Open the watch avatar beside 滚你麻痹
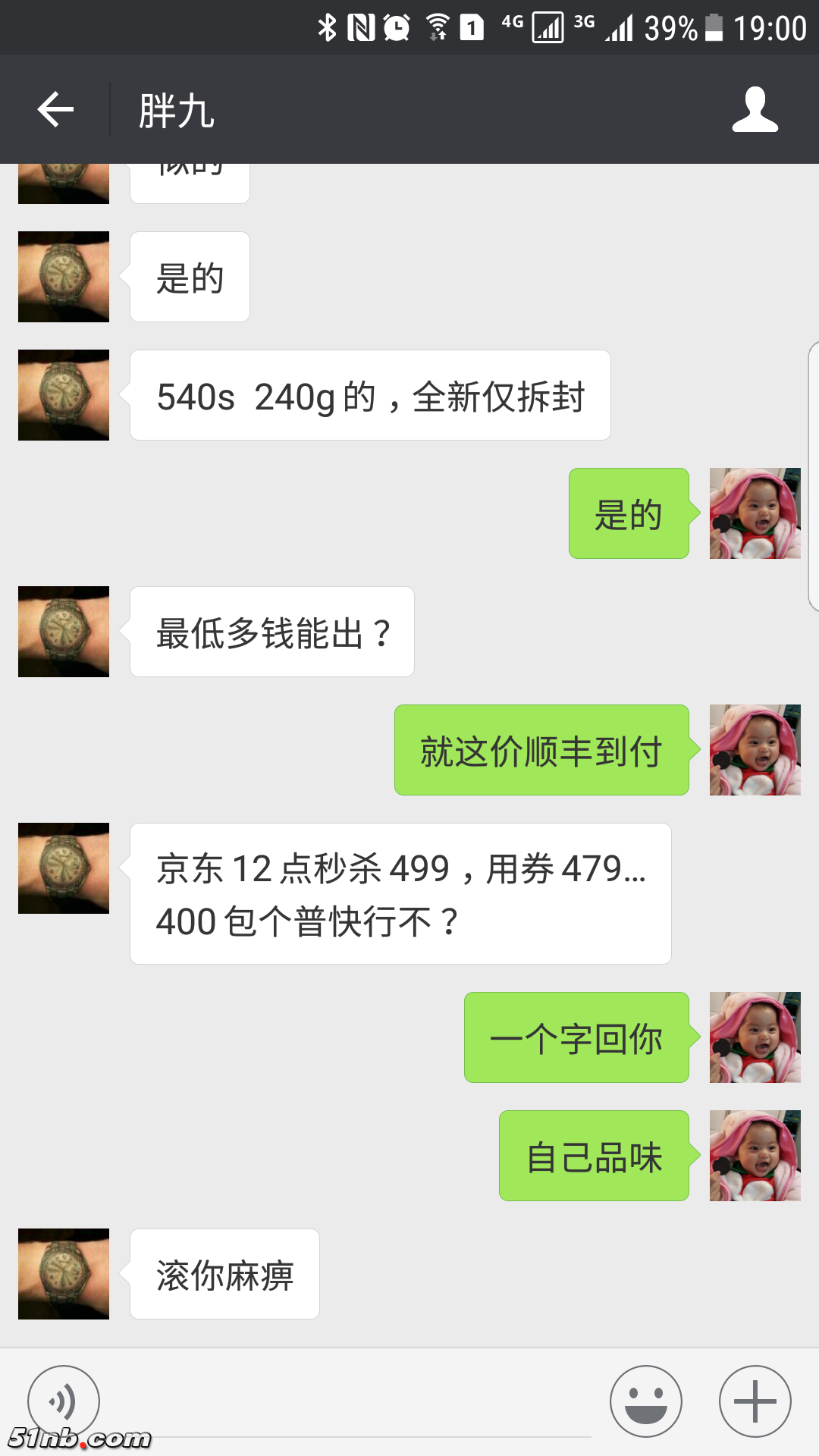Screen dimensions: 819x1456 pyautogui.click(x=64, y=1274)
